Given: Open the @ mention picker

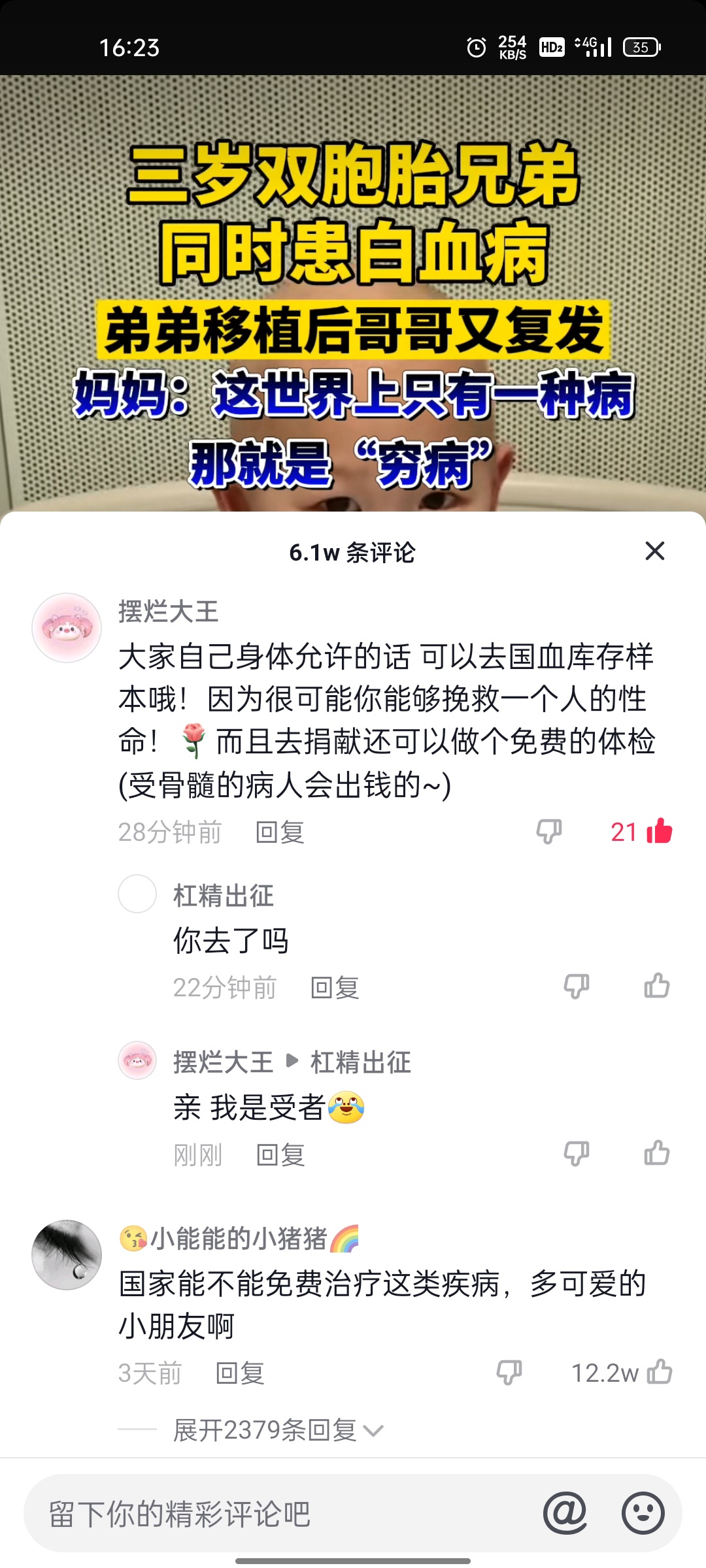Looking at the screenshot, I should pos(565,1512).
